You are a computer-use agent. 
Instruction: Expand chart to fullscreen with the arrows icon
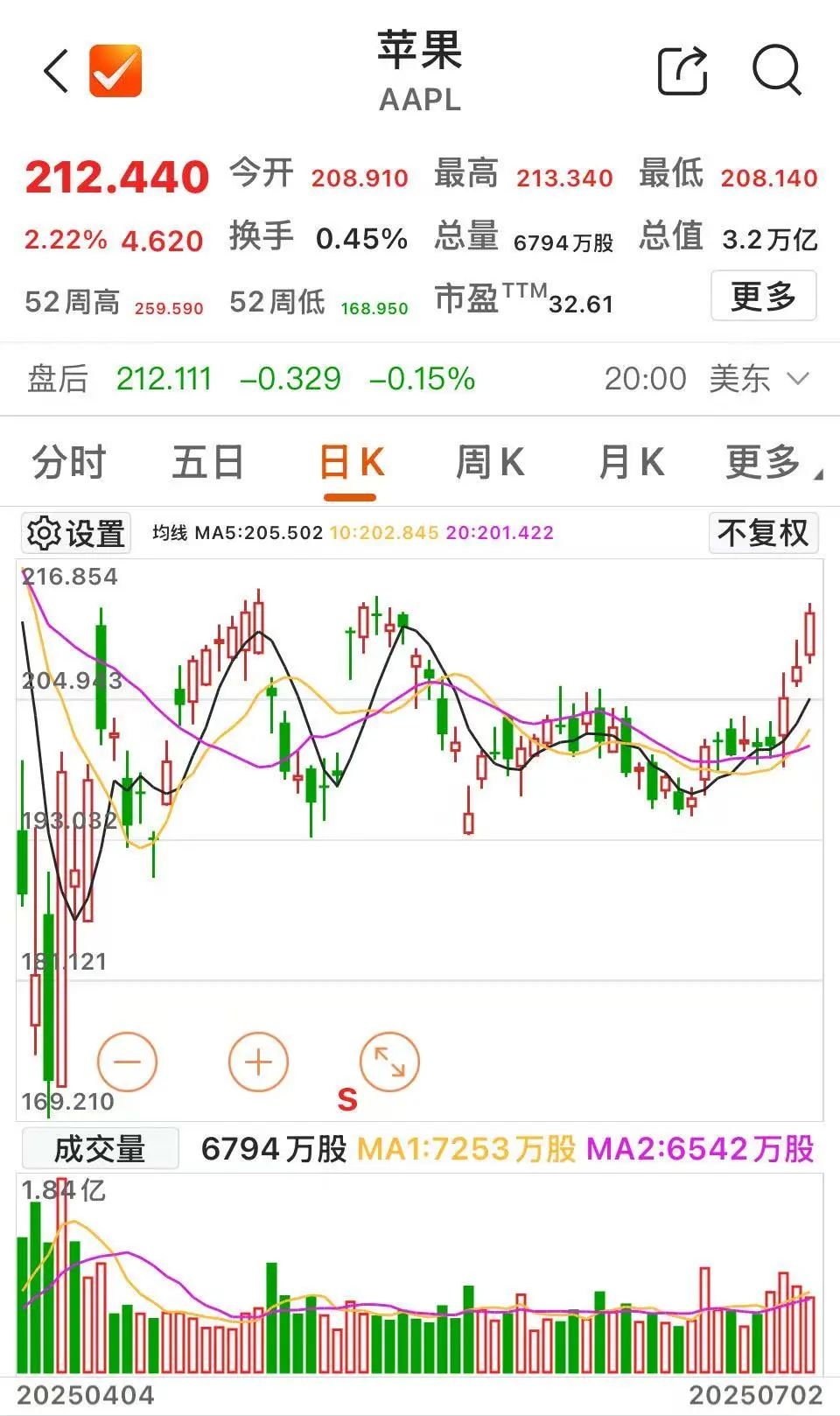click(x=388, y=1062)
